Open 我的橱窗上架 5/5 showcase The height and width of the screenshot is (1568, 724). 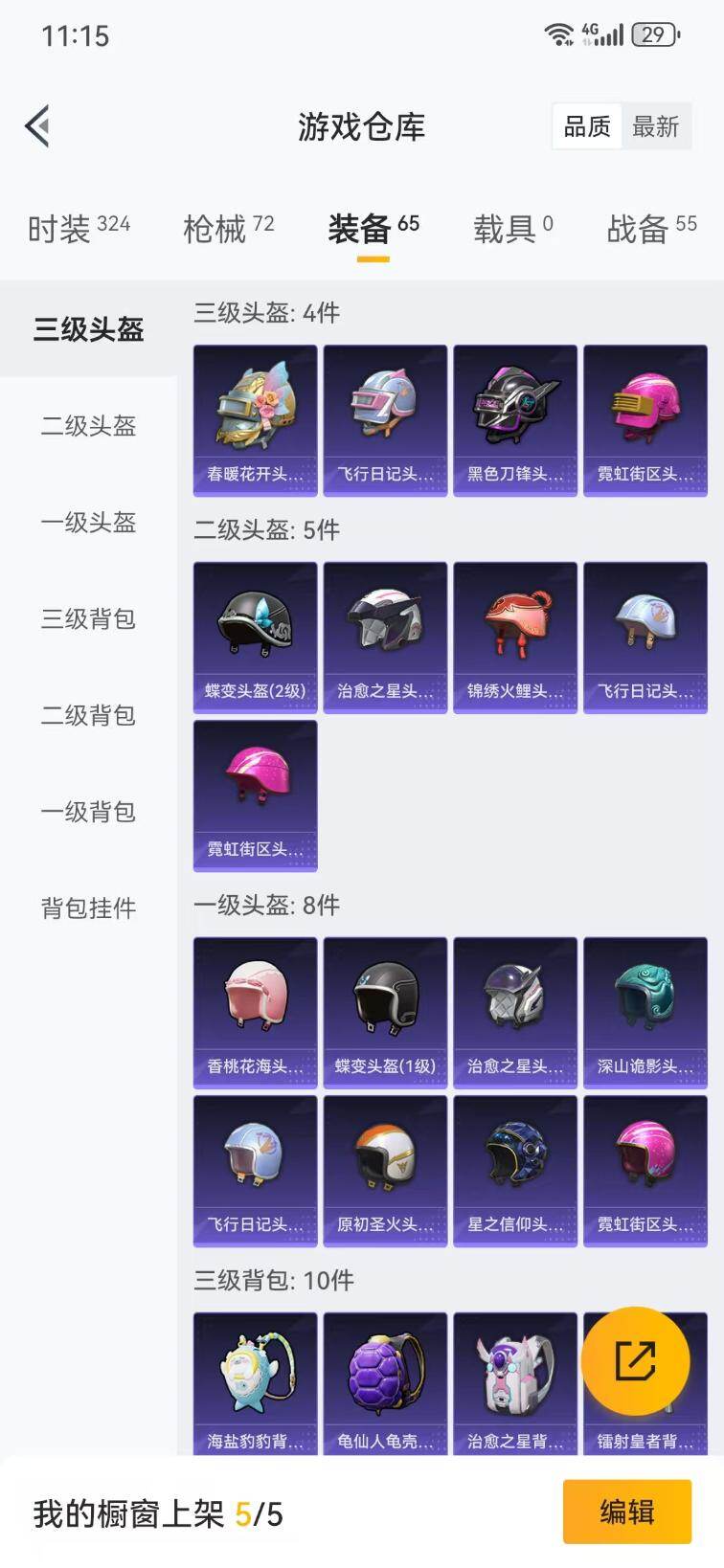pos(159,1511)
